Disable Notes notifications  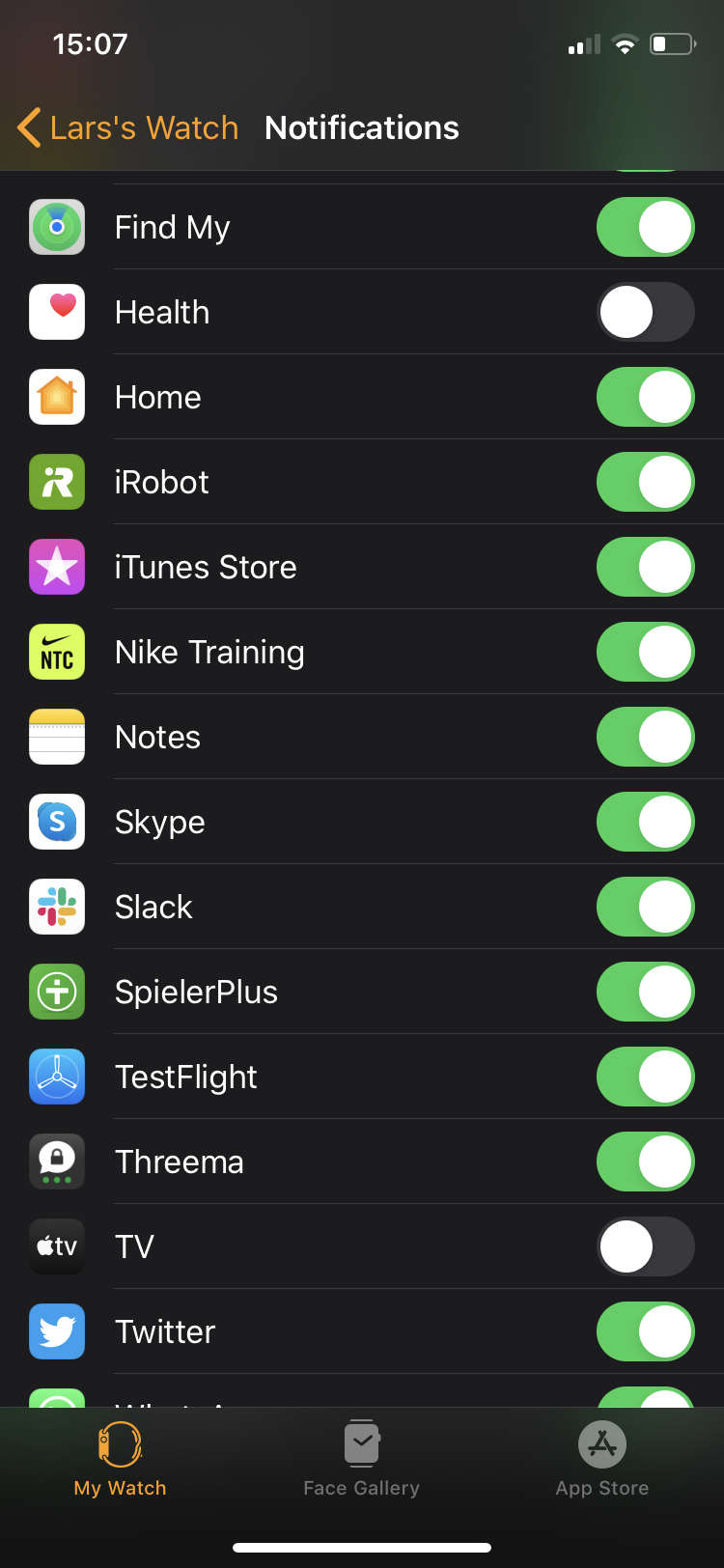click(x=645, y=737)
